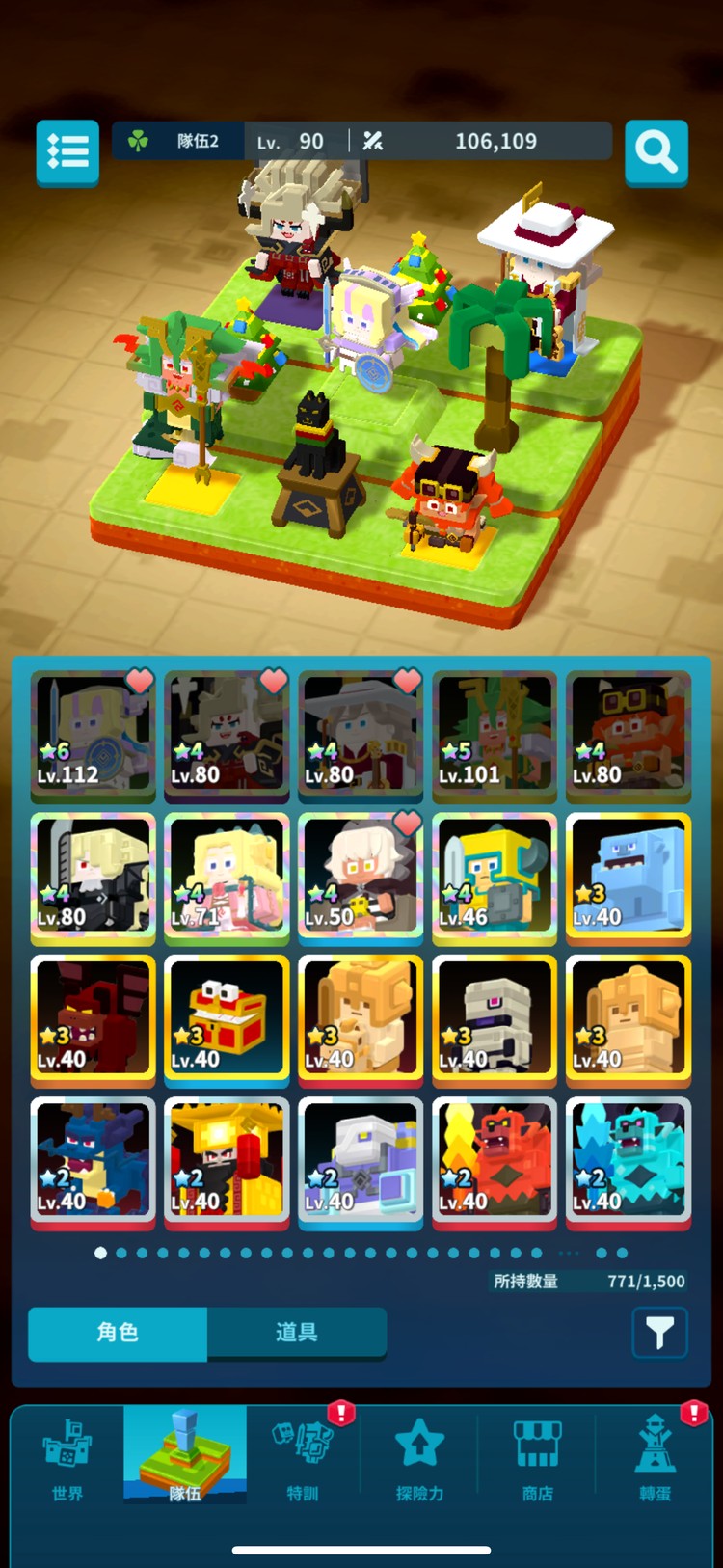Image resolution: width=723 pixels, height=1568 pixels.
Task: Open the filter funnel button
Action: (659, 1333)
